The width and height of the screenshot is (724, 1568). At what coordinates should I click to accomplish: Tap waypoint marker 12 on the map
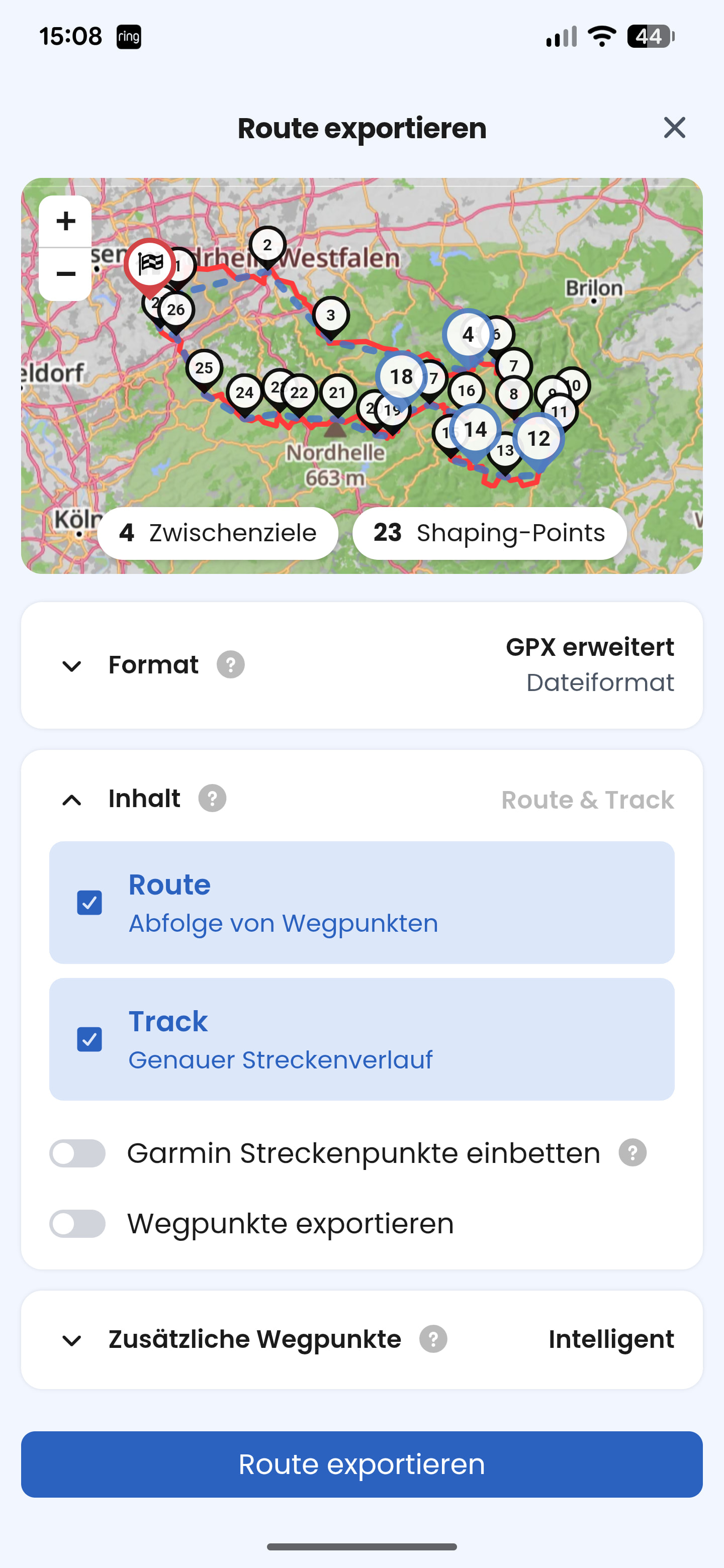[x=538, y=439]
